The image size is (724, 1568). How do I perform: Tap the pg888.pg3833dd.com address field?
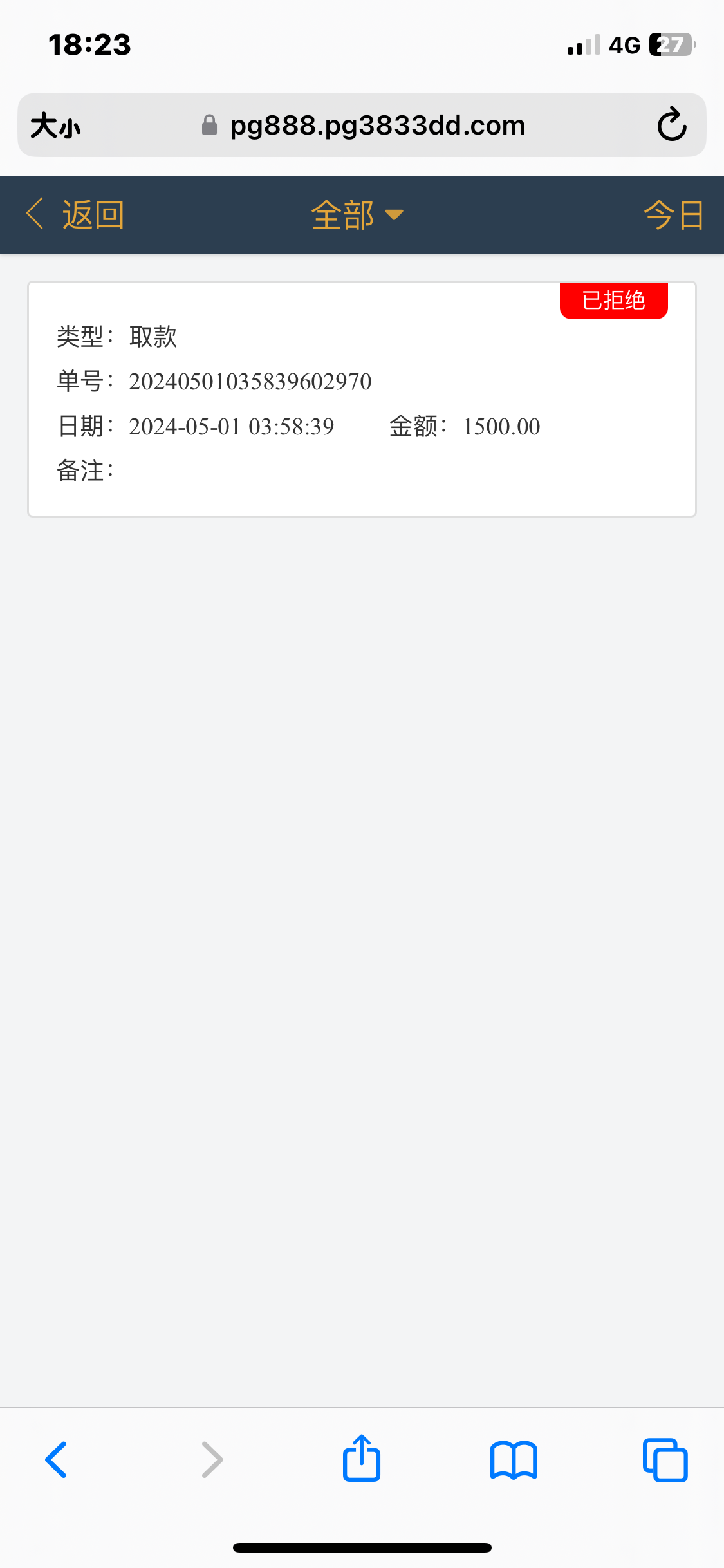pyautogui.click(x=377, y=126)
